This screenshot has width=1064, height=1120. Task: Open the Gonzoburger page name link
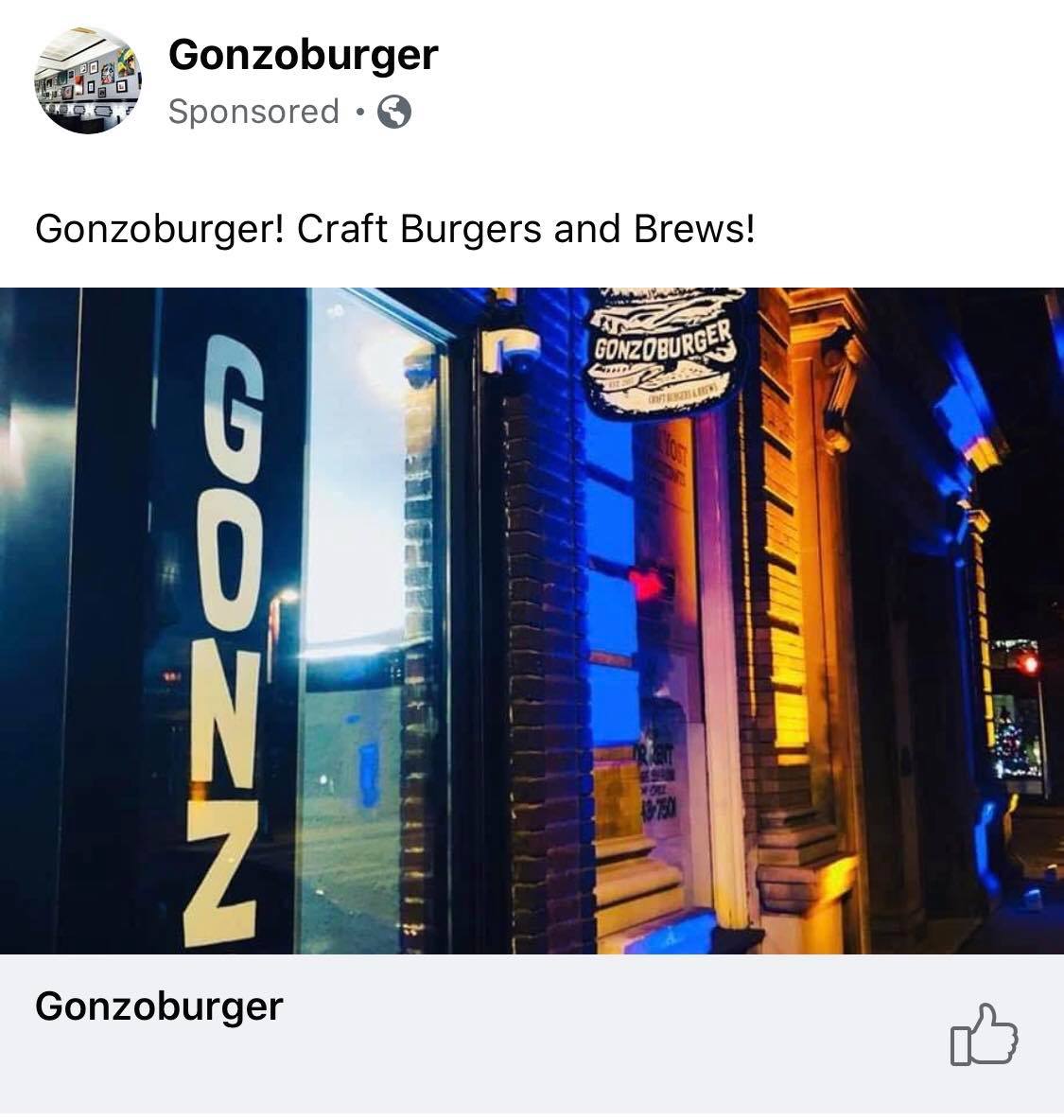303,55
